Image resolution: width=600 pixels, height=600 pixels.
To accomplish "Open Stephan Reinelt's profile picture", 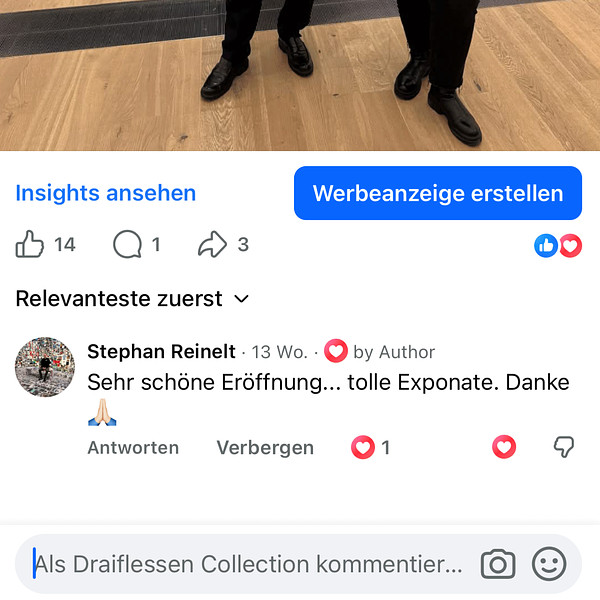I will click(x=45, y=367).
